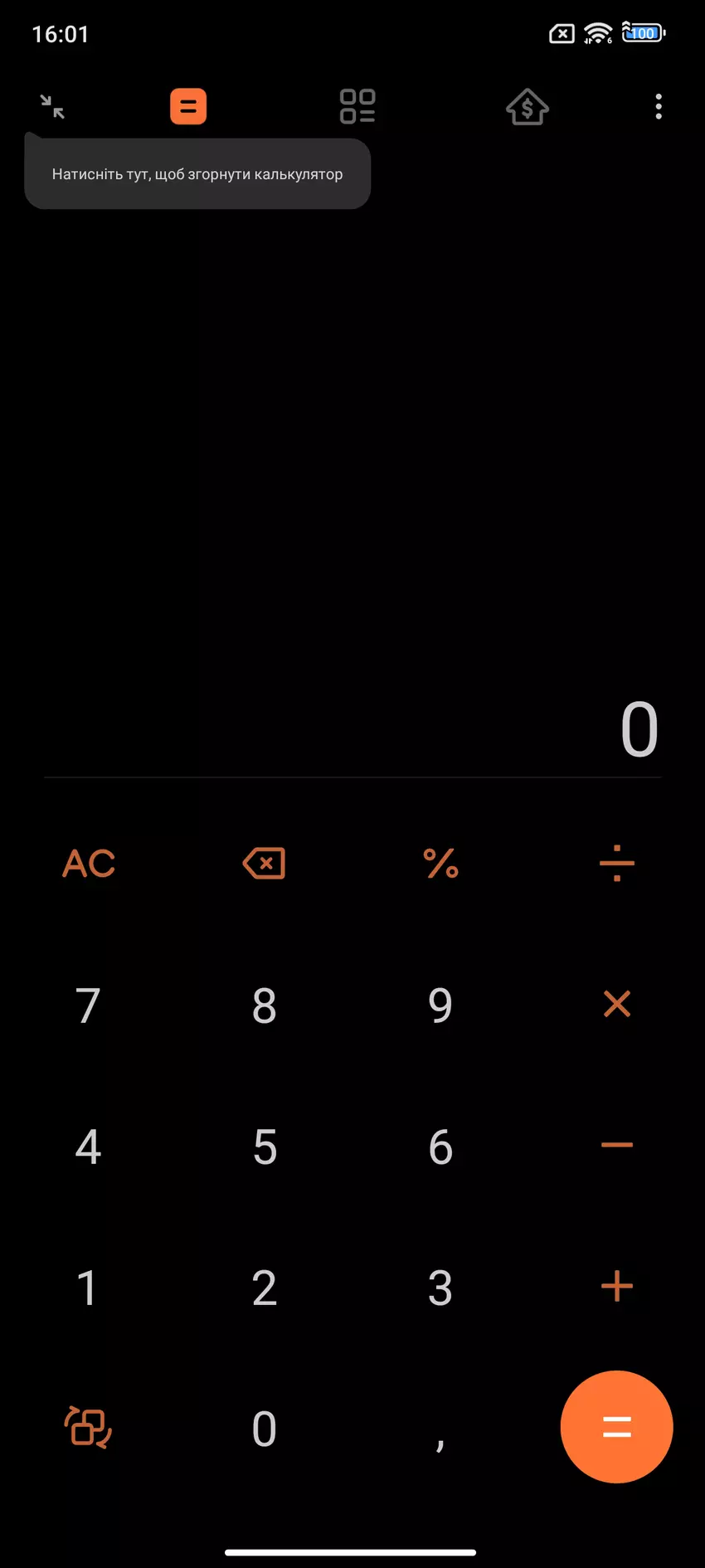Screen dimensions: 705x1568
Task: Tap the backspace delete key
Action: pyautogui.click(x=264, y=864)
